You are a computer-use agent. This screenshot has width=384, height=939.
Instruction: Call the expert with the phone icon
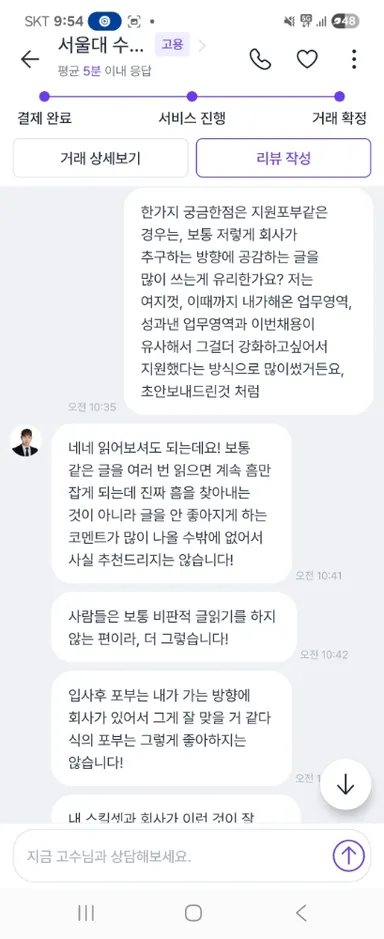[x=261, y=59]
